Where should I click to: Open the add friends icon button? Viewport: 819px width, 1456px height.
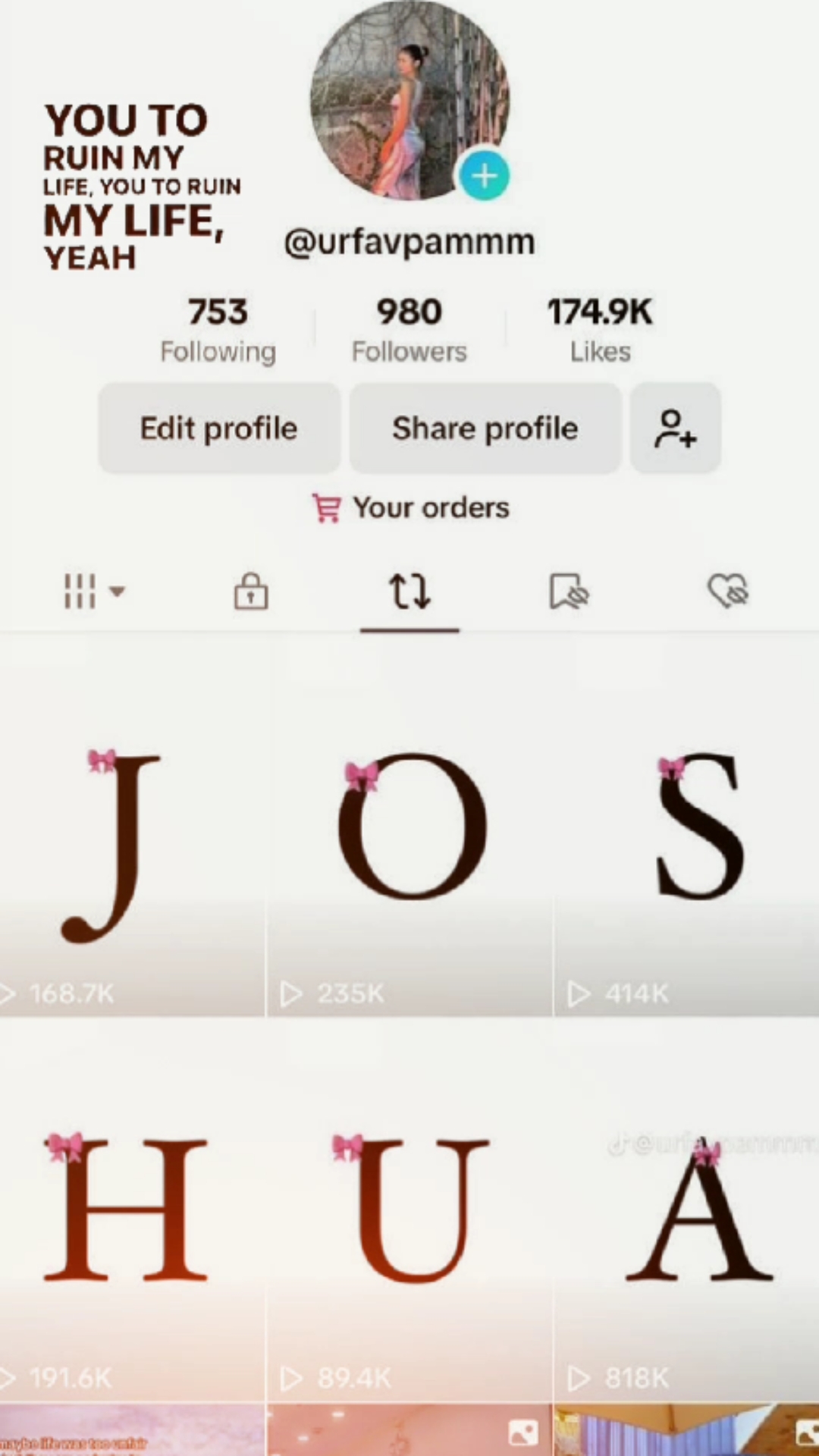675,428
